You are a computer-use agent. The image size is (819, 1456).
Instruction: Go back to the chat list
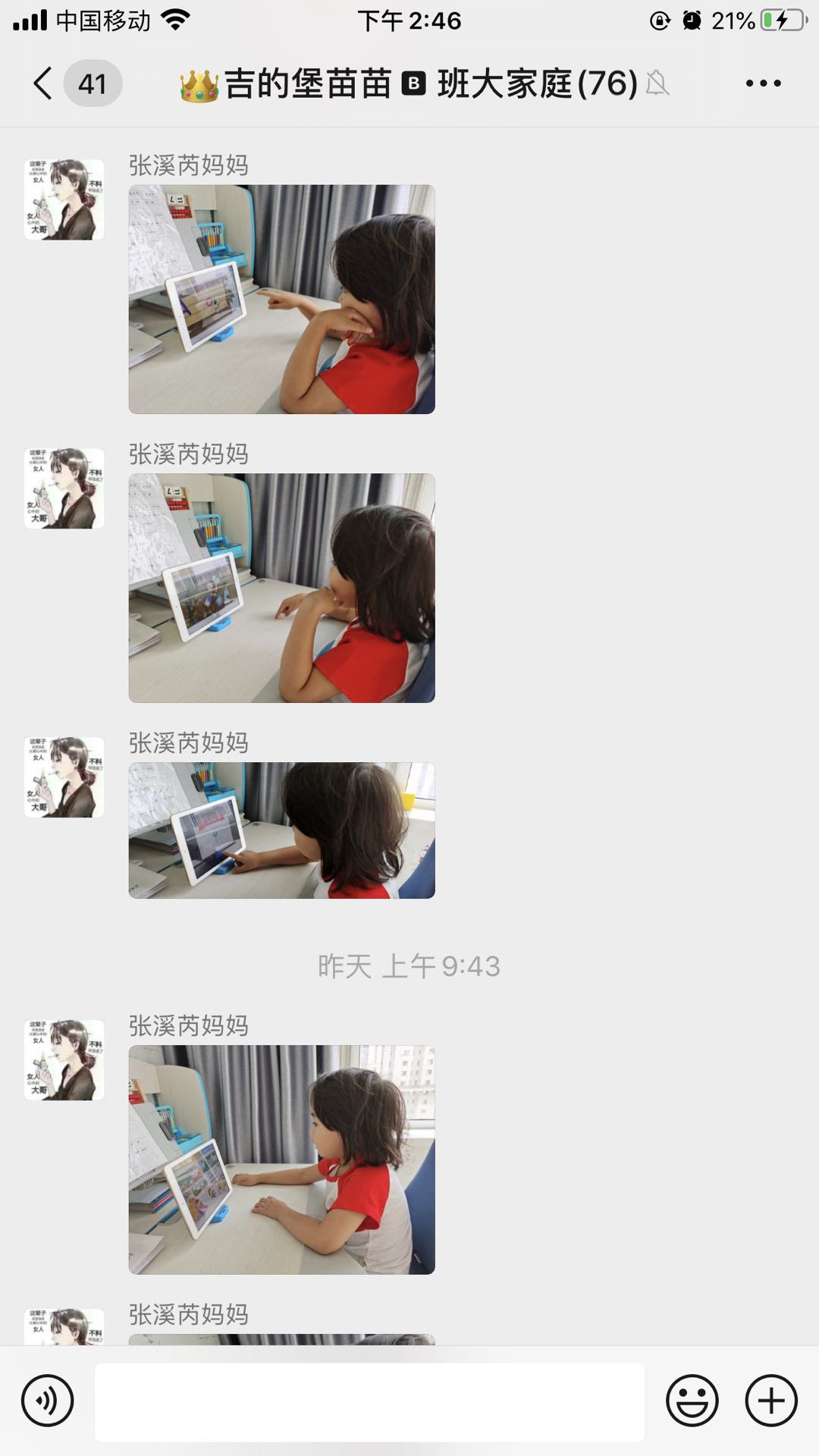44,83
